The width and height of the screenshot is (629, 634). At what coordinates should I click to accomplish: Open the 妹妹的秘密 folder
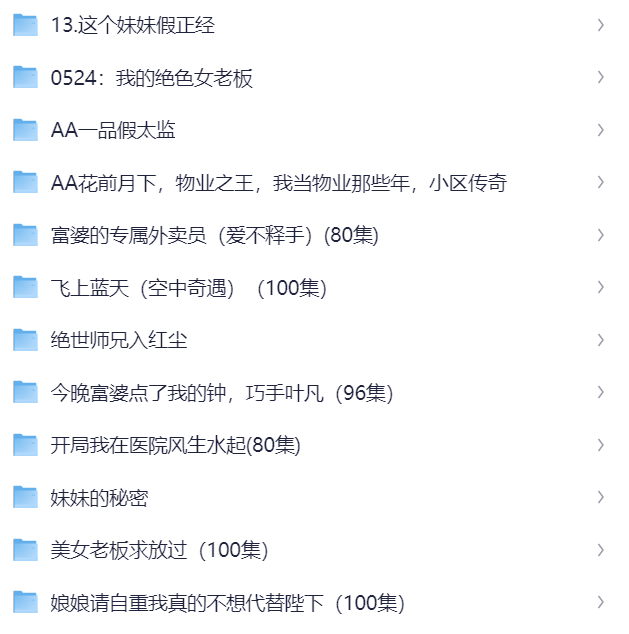[x=99, y=497]
